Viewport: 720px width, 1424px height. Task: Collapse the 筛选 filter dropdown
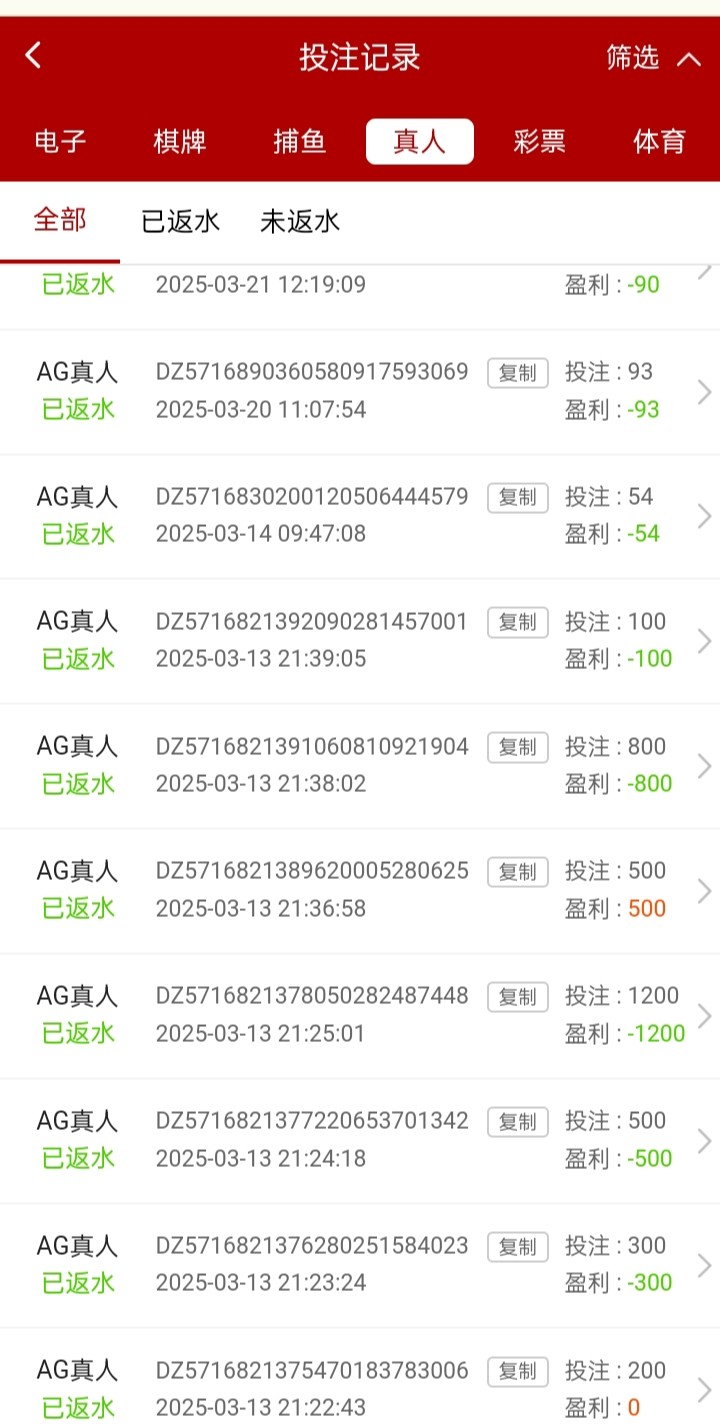pyautogui.click(x=653, y=58)
